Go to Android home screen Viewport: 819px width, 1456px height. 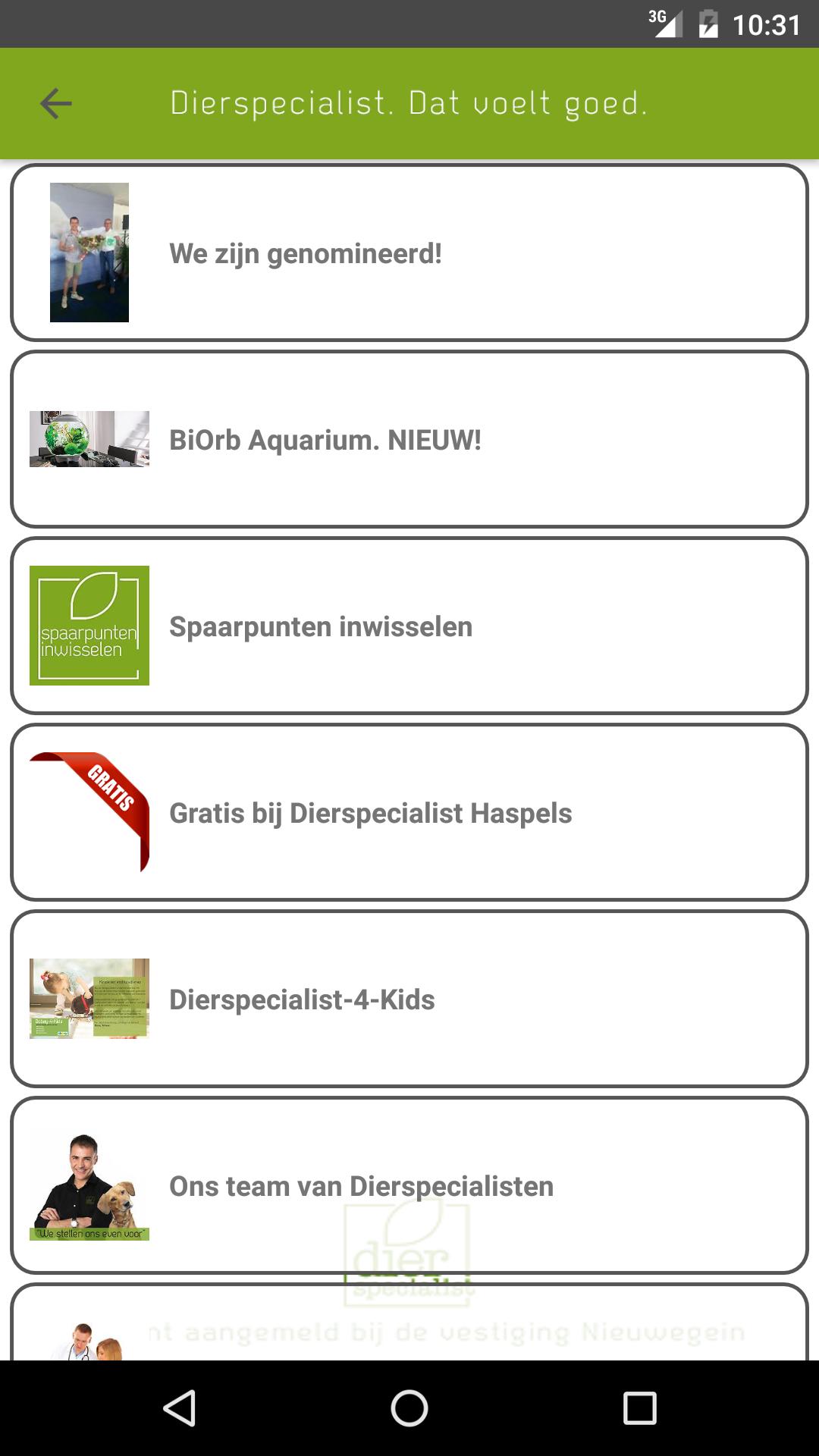[x=409, y=1409]
